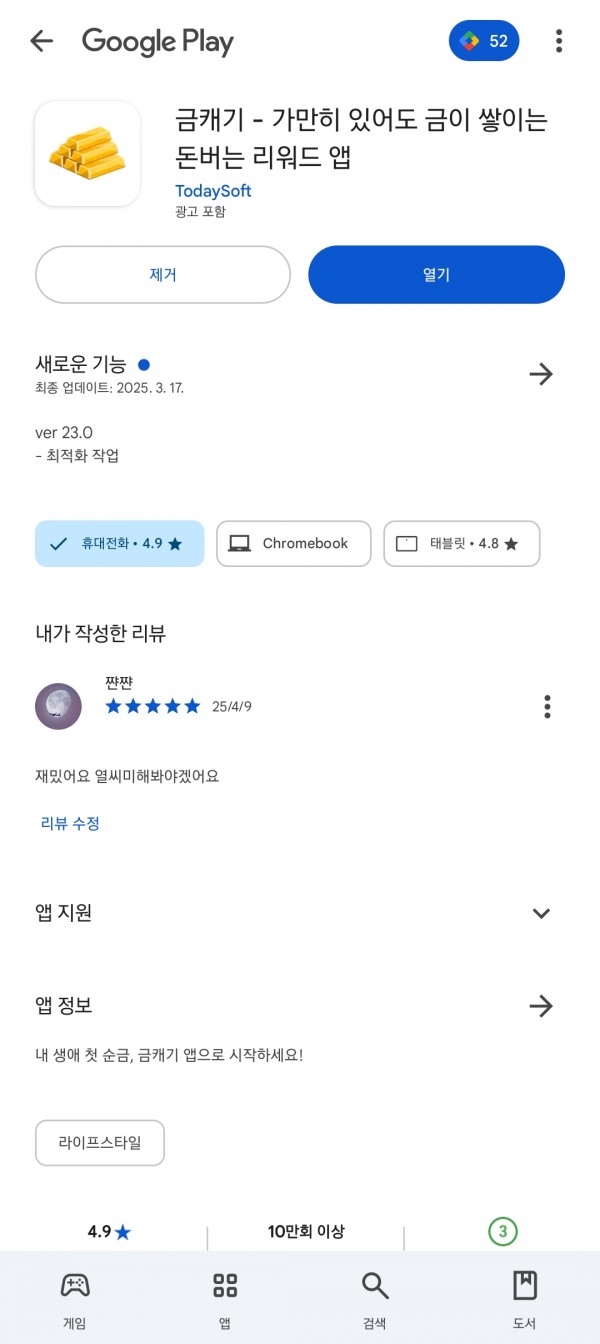Open the 새로운 기능 details arrow
This screenshot has width=600, height=1344.
[541, 374]
